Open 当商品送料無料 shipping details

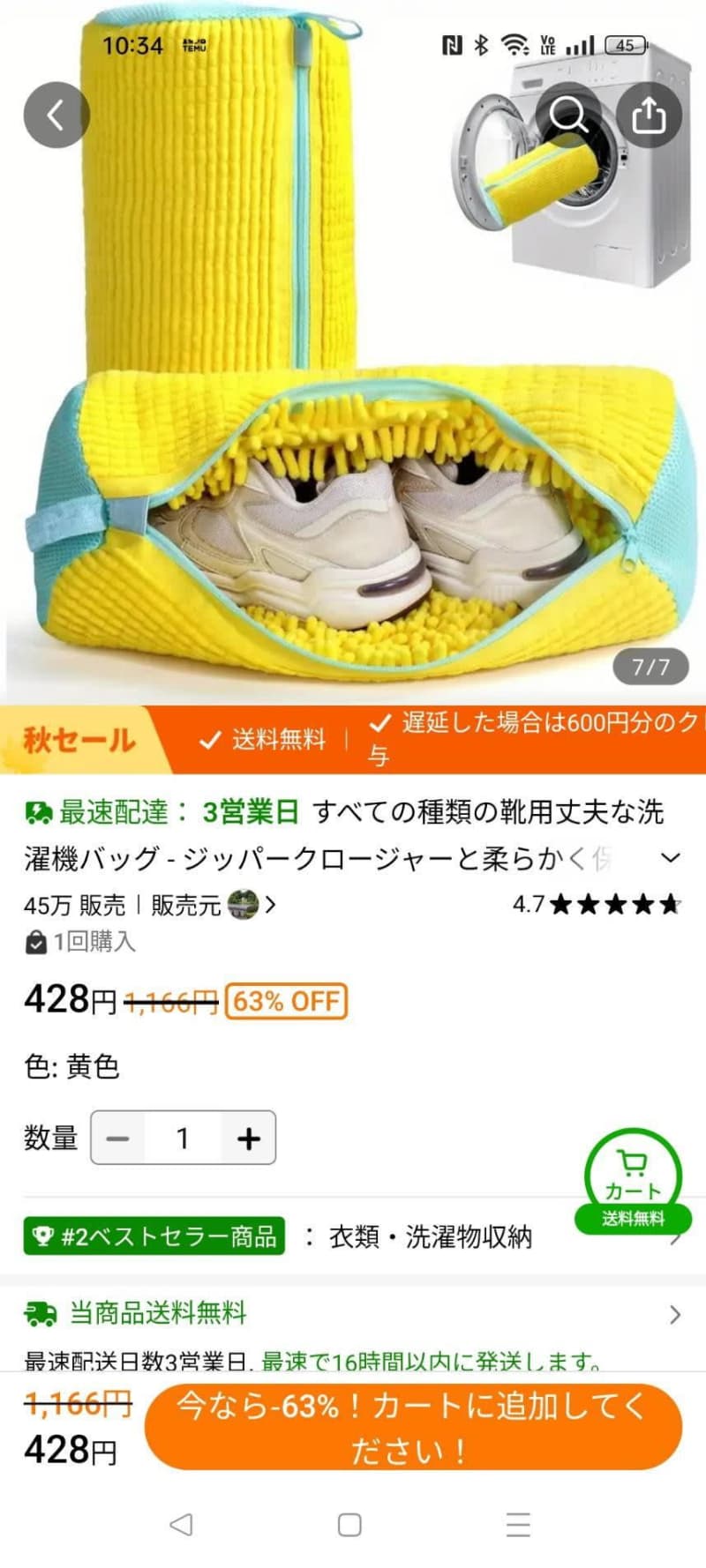pyautogui.click(x=353, y=1314)
